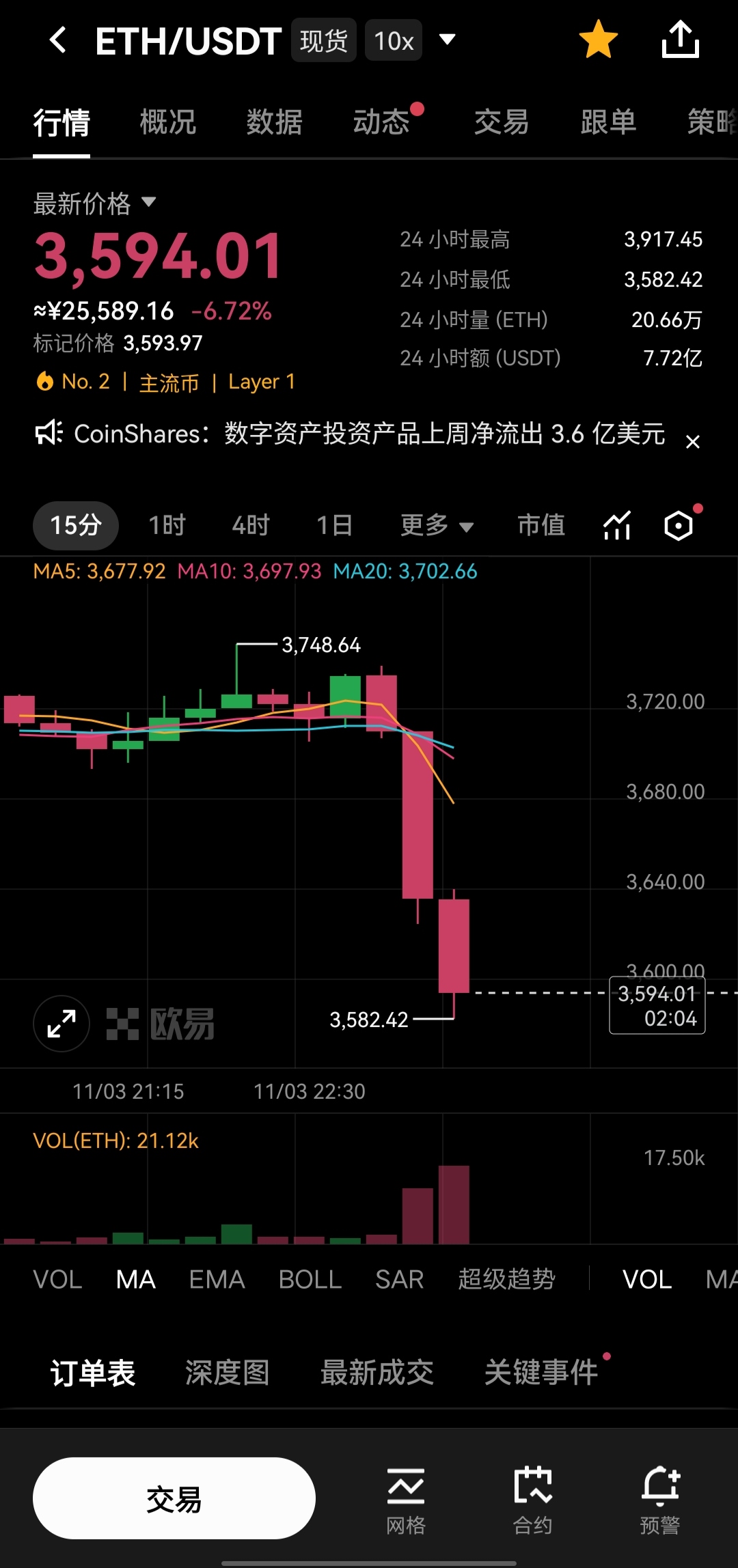This screenshot has height=1568, width=738.
Task: Remove ETH/USDT from favorites star
Action: click(598, 40)
